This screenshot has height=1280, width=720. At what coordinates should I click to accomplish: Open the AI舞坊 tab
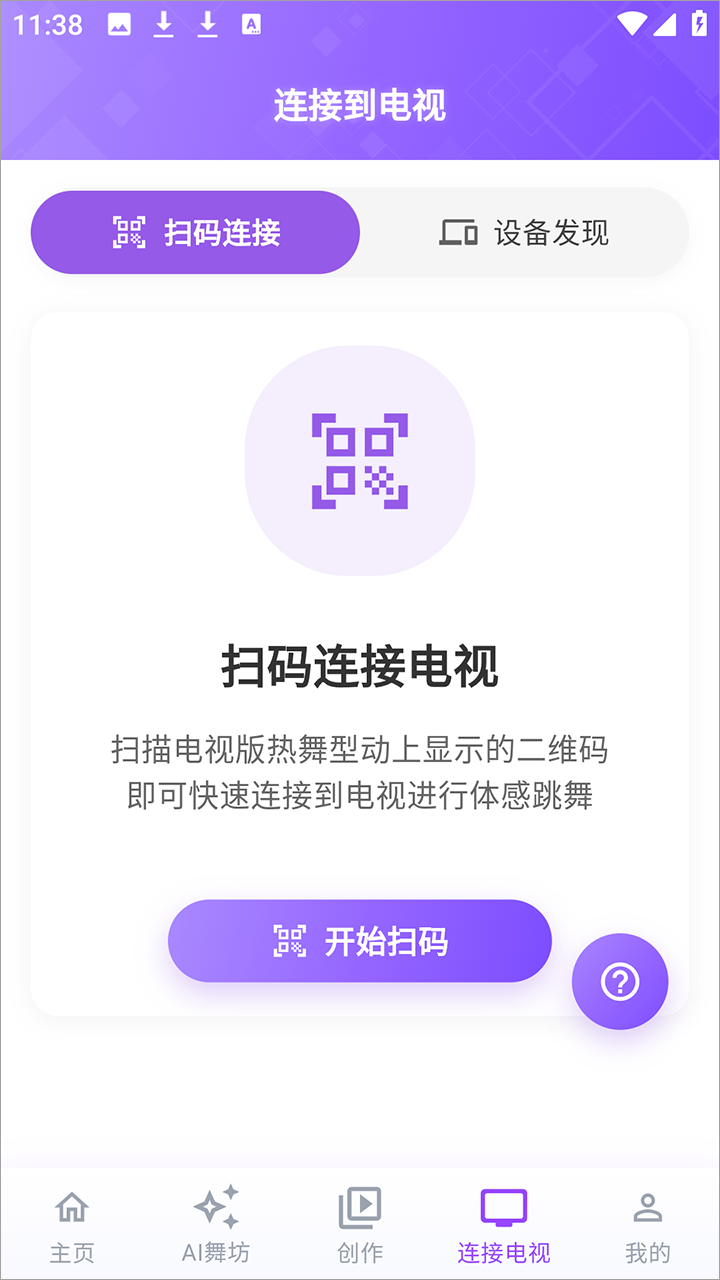216,1225
